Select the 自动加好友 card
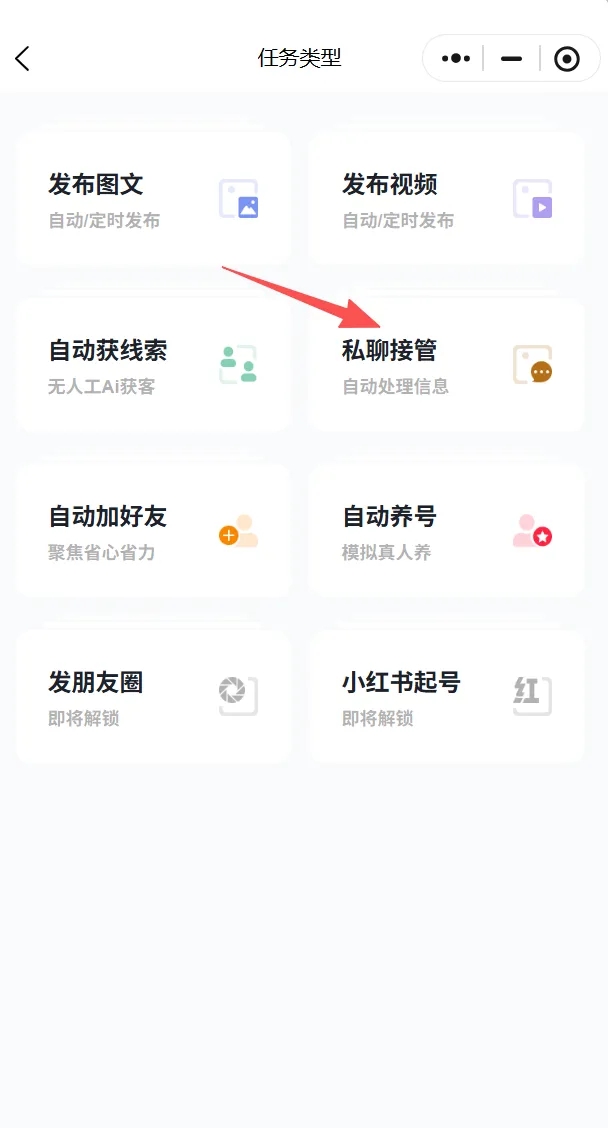The width and height of the screenshot is (608, 1128). pyautogui.click(x=153, y=531)
